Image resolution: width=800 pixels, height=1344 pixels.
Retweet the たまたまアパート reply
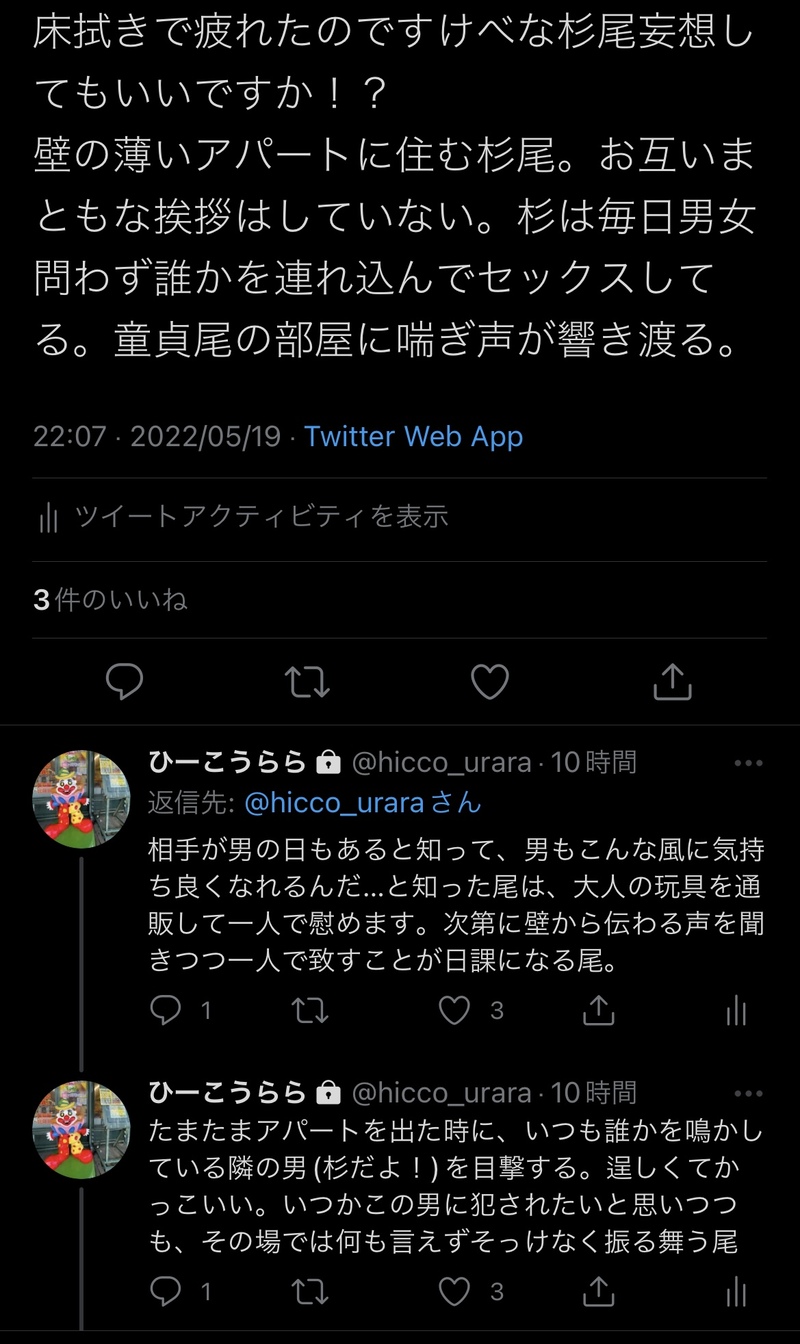click(310, 1291)
